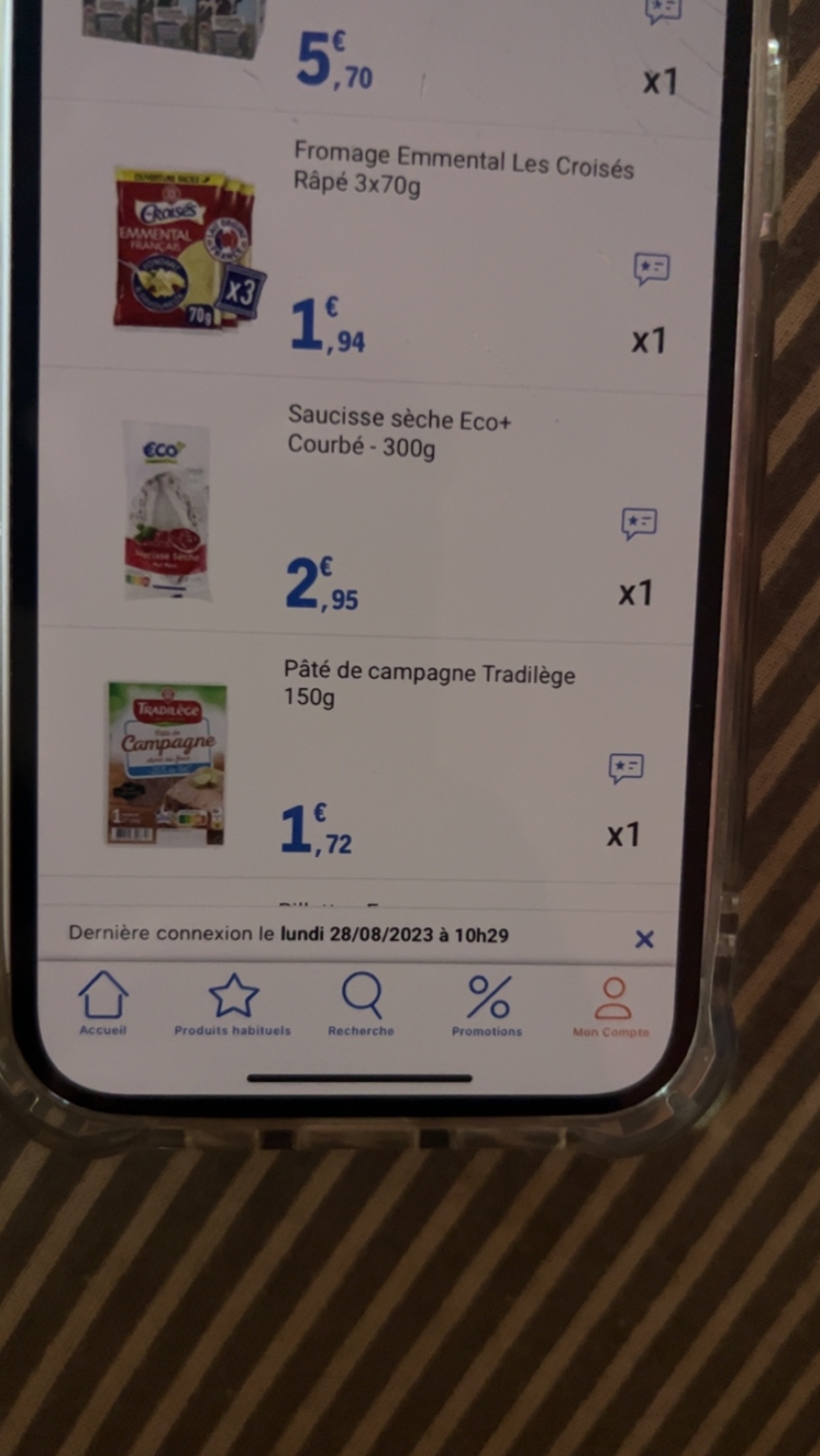The image size is (820, 1456).
Task: Open review icon for Fromage Emmental Les Croisés
Action: pyautogui.click(x=651, y=269)
